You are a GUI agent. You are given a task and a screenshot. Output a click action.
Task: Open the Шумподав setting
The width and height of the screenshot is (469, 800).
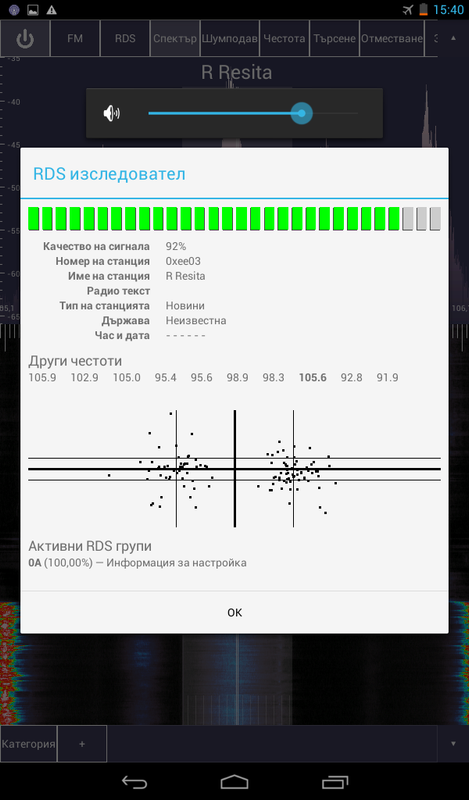(230, 38)
